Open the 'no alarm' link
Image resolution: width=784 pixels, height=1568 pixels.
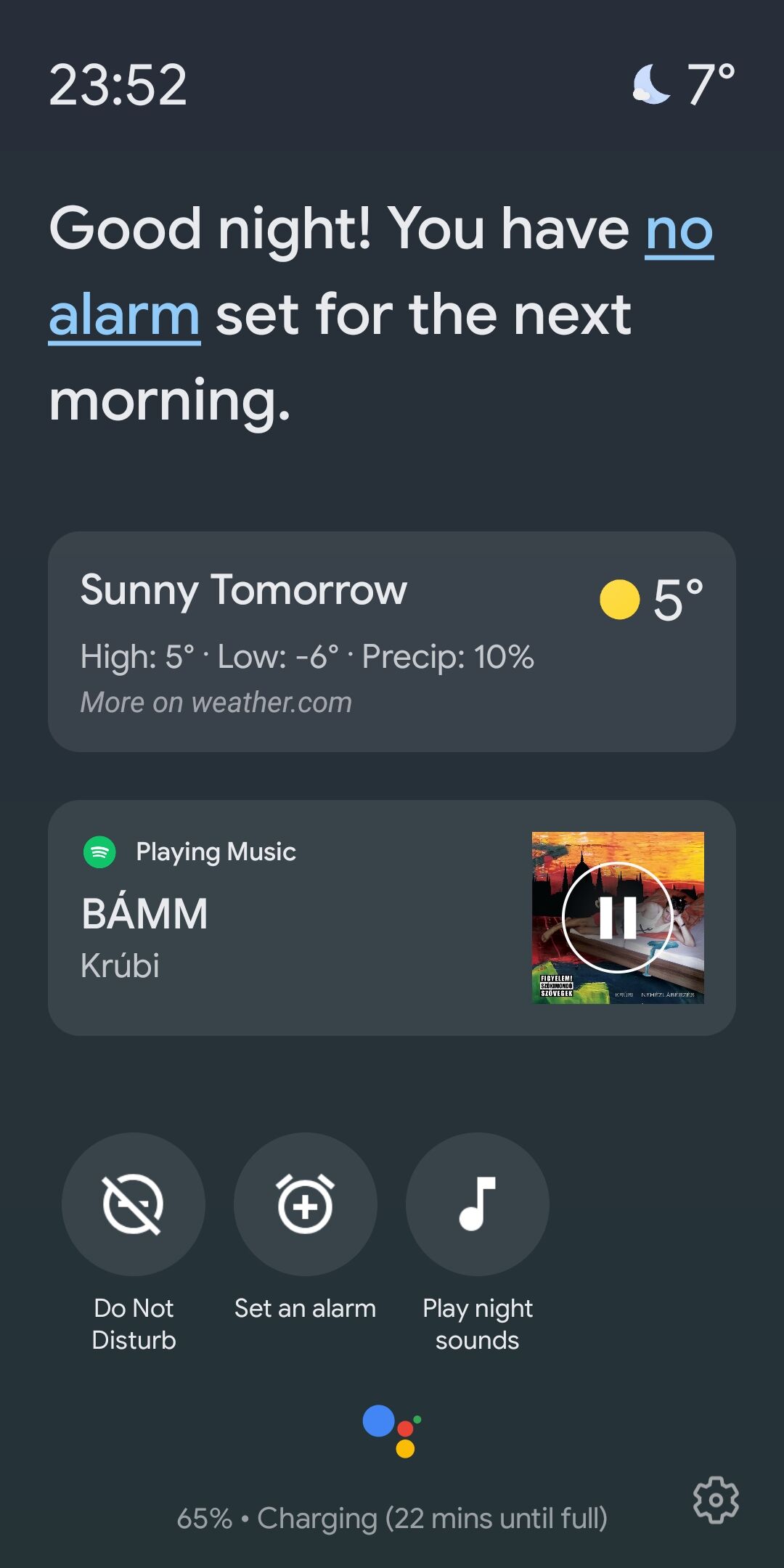pyautogui.click(x=124, y=314)
